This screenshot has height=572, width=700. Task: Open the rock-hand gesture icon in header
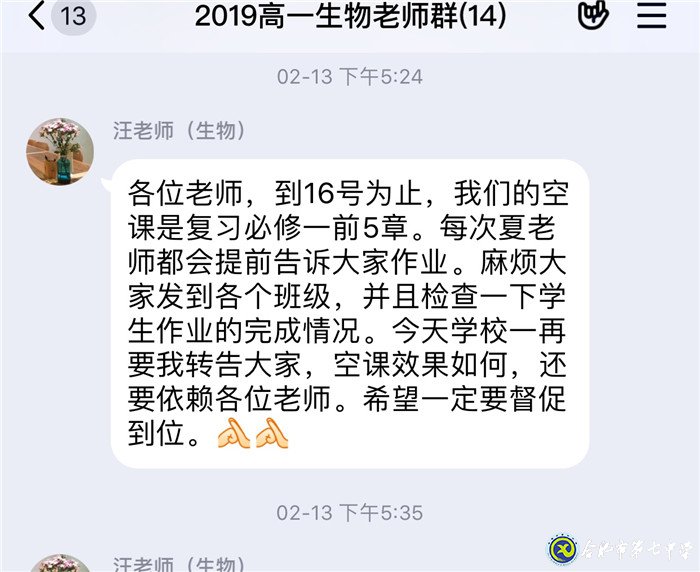594,17
